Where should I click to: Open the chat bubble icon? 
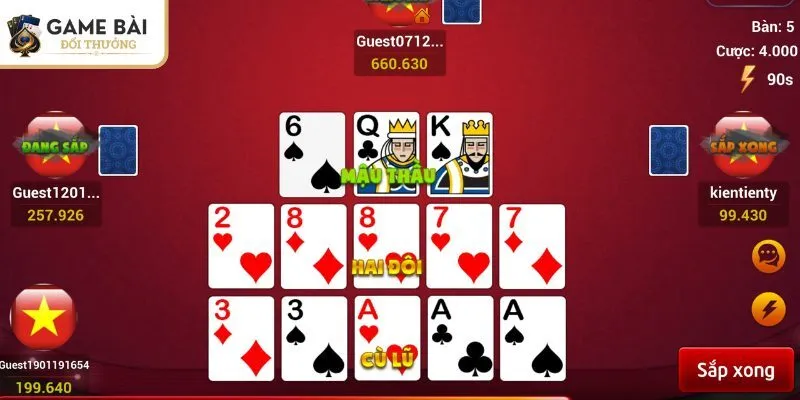click(x=768, y=257)
